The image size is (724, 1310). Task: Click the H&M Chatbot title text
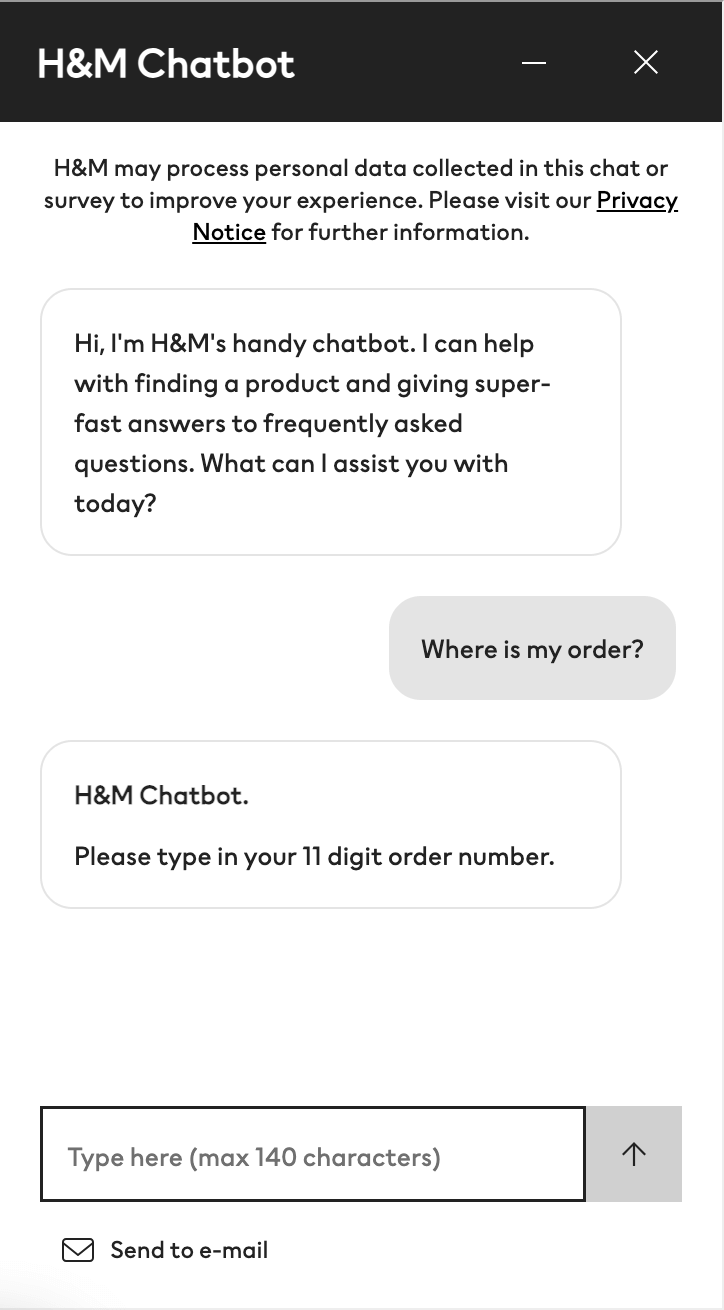tap(166, 62)
